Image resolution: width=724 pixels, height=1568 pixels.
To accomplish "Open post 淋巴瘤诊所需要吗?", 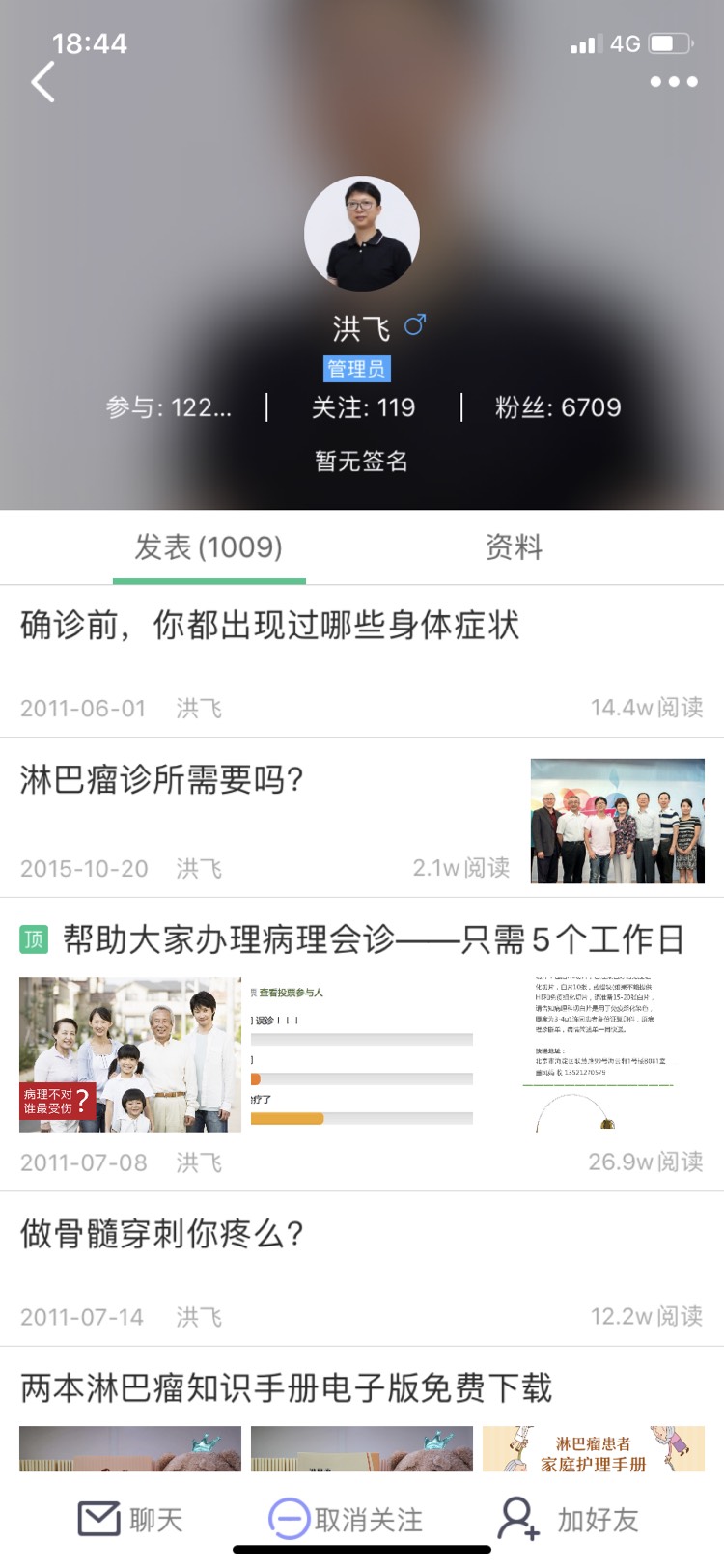I will pyautogui.click(x=162, y=780).
